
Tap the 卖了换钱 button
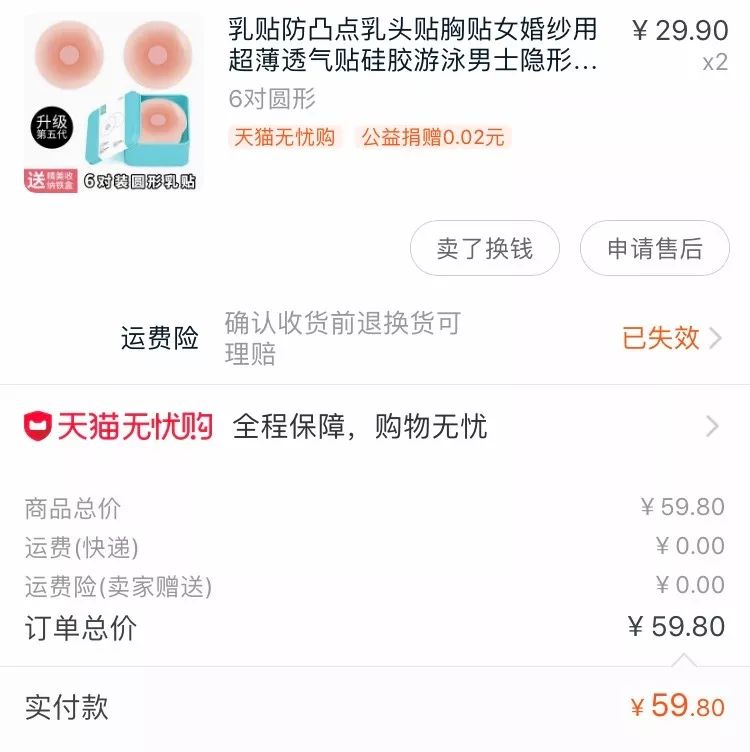pyautogui.click(x=484, y=249)
